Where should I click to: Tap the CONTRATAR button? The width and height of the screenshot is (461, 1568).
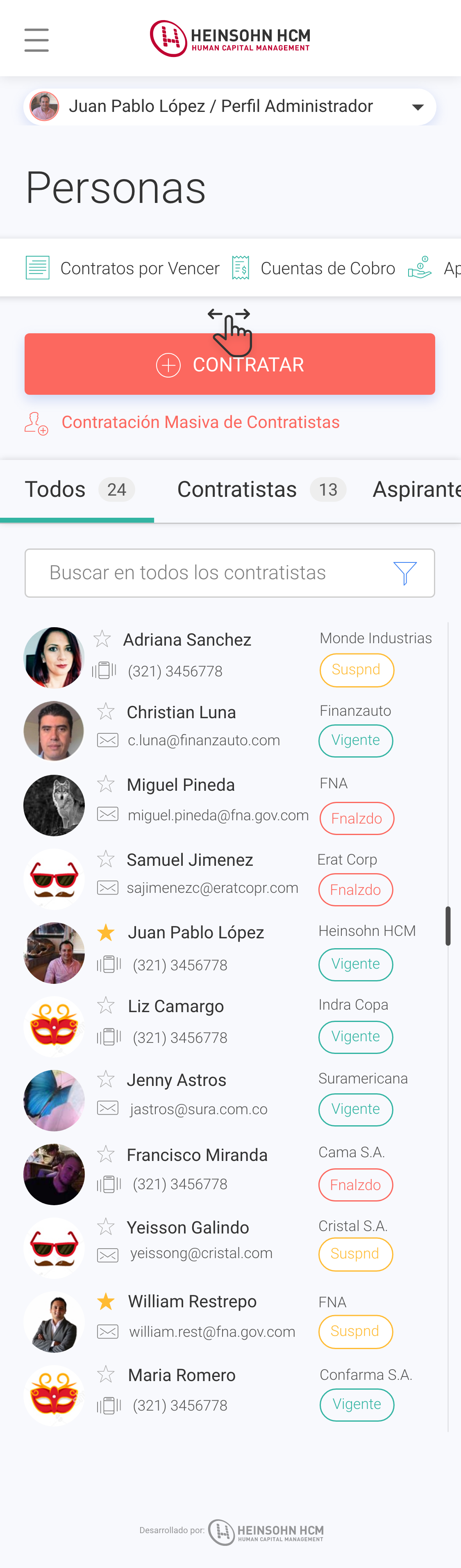click(x=230, y=364)
